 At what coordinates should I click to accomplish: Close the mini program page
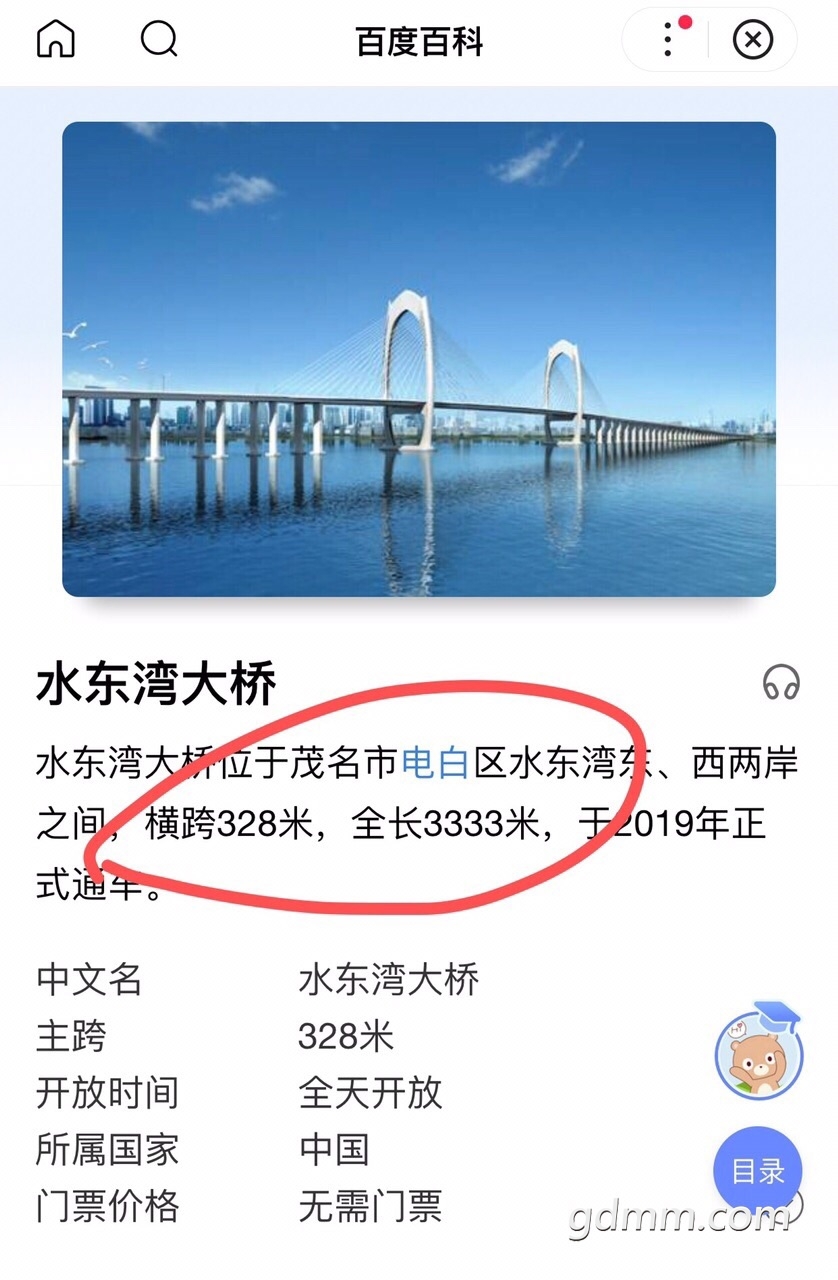pos(753,40)
